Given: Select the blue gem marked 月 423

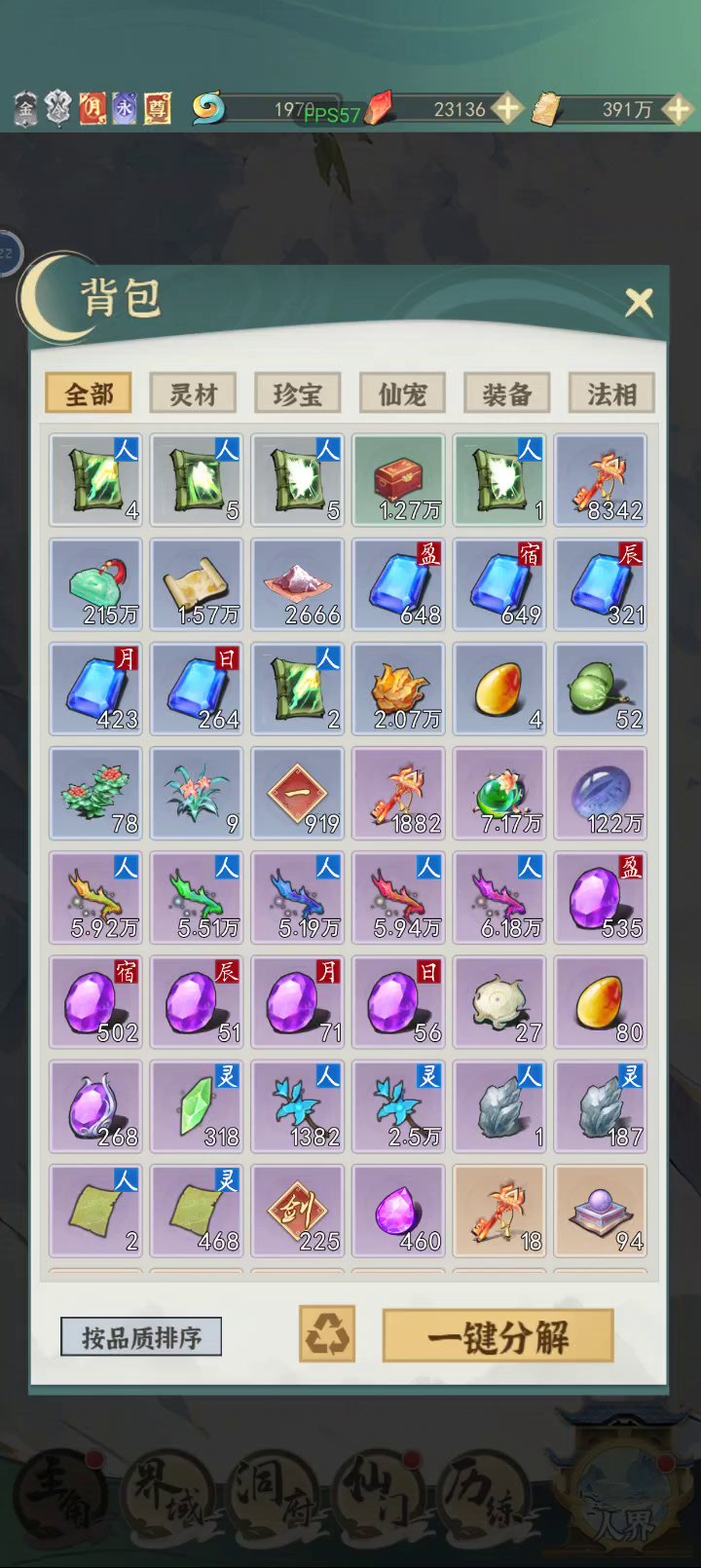Looking at the screenshot, I should click(x=95, y=689).
